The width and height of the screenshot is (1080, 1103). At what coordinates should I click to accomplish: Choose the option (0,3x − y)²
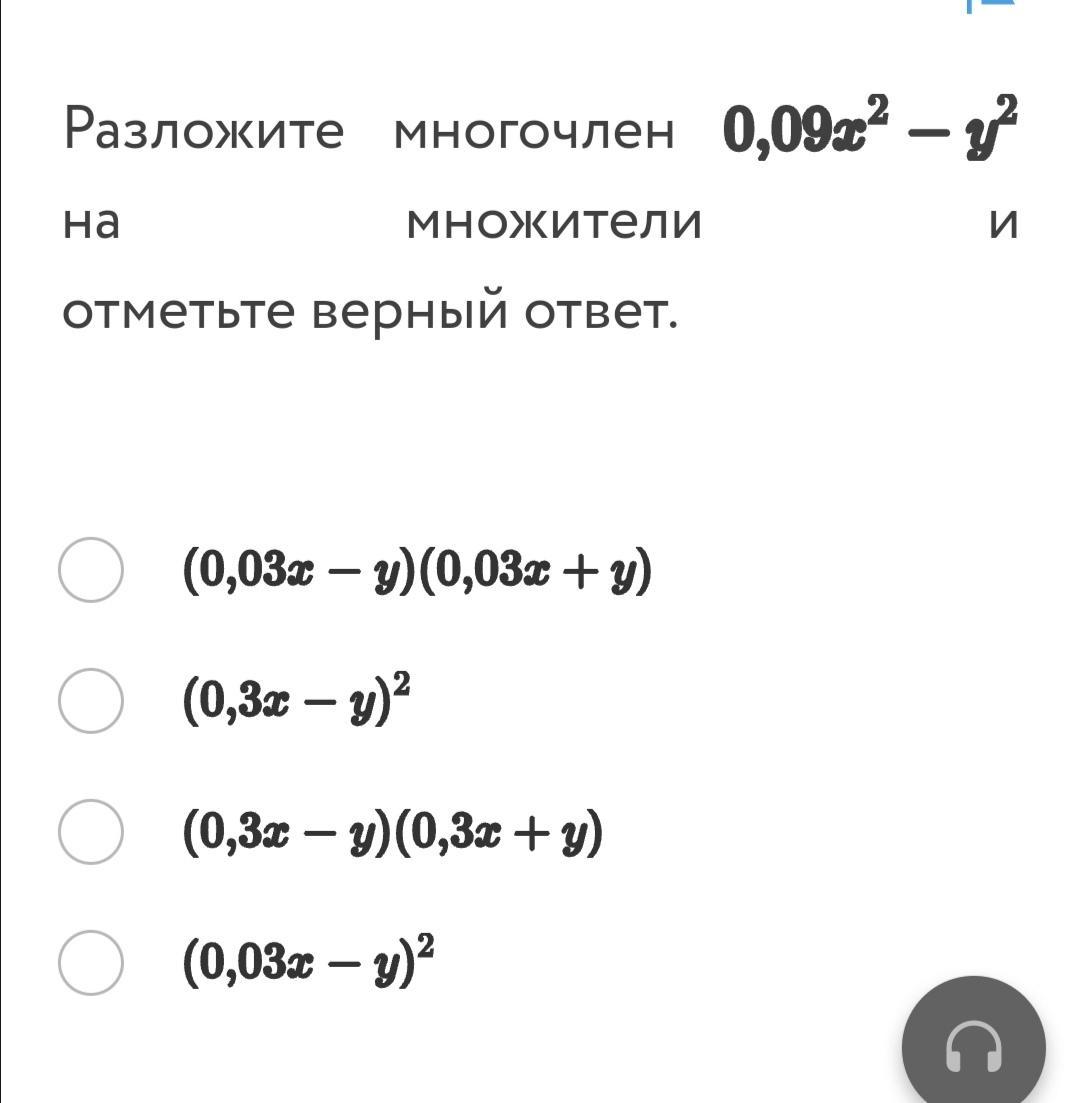(x=91, y=701)
